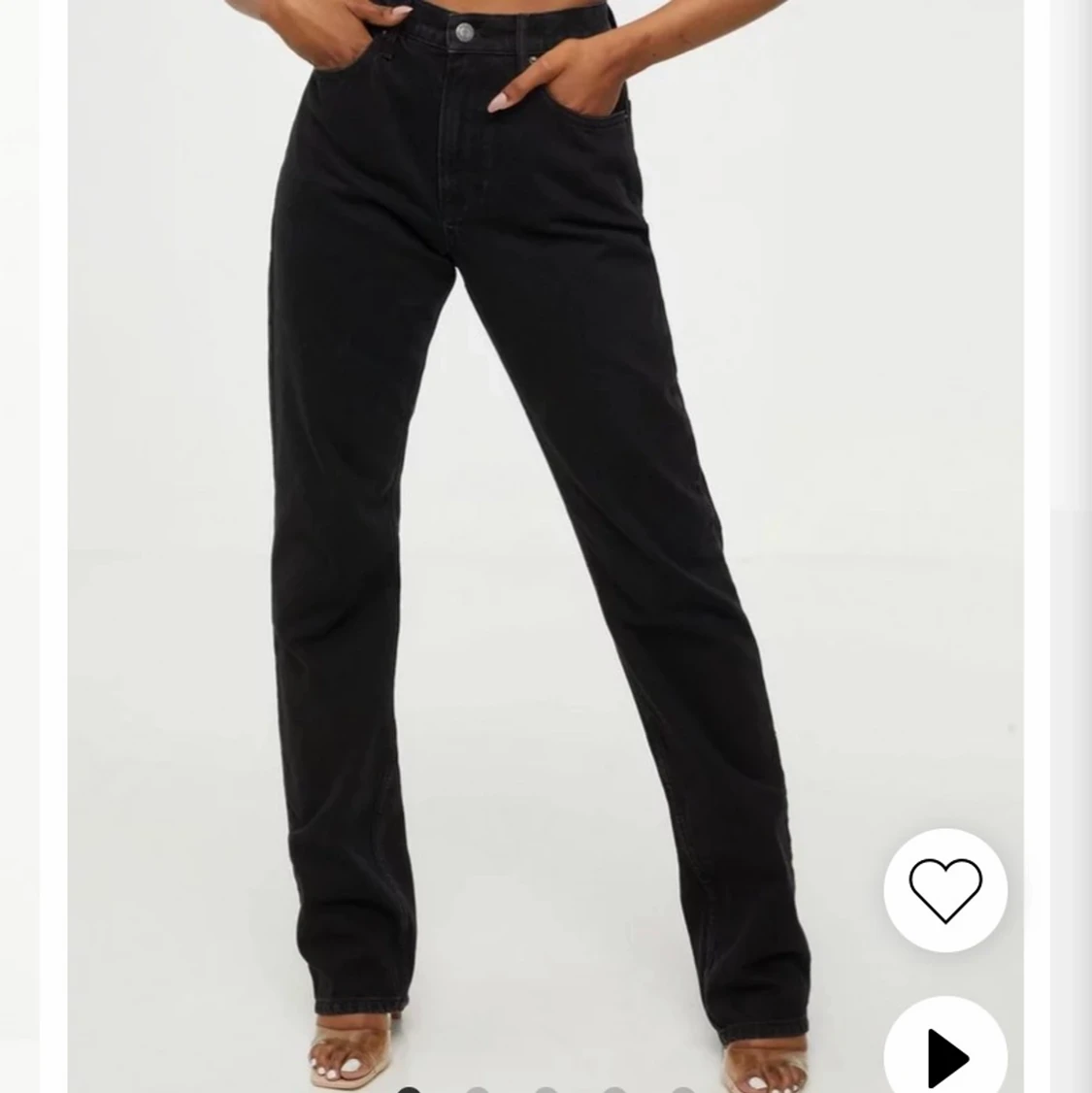This screenshot has width=1092, height=1093.
Task: Add the black jeans to your wishlist
Action: tap(944, 890)
